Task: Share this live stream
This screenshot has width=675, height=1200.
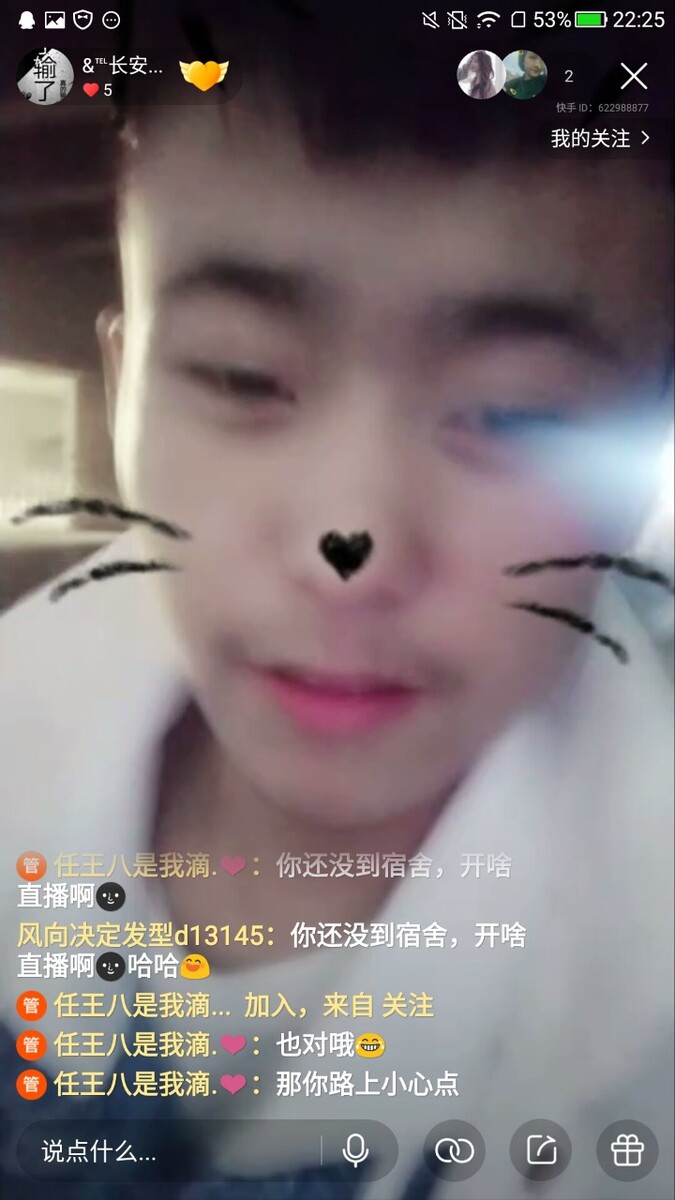Action: [x=541, y=1151]
